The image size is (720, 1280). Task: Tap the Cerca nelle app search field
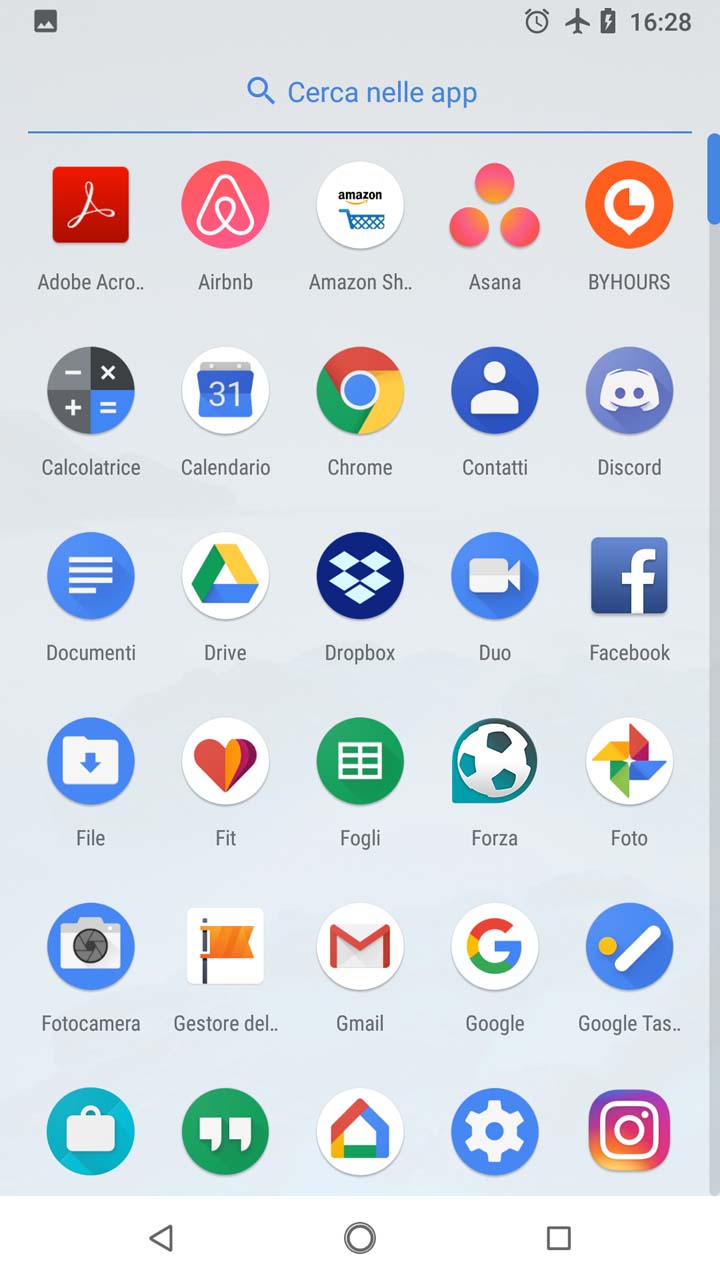[x=360, y=93]
